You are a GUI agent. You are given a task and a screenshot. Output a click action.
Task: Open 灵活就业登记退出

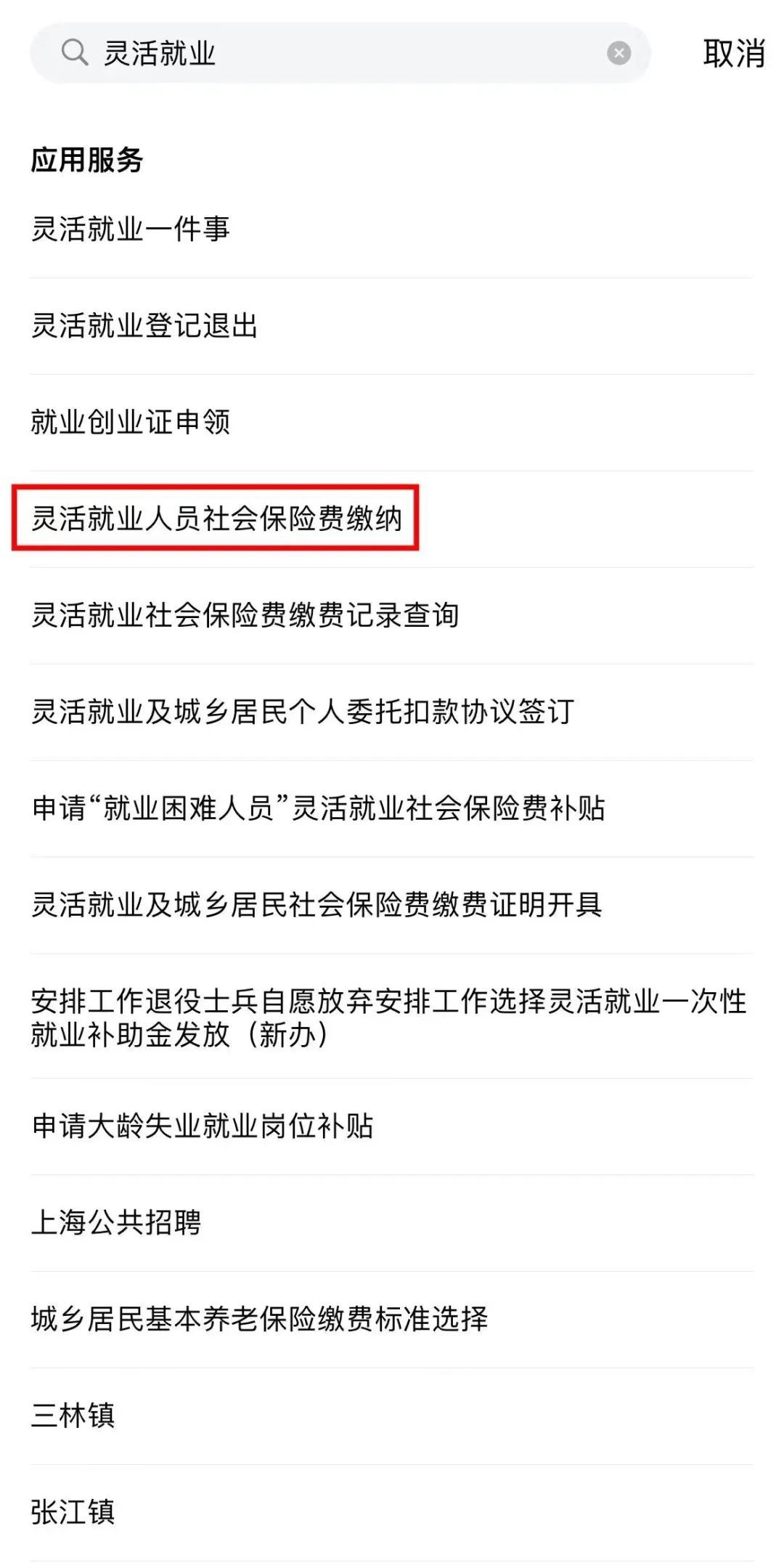[145, 325]
